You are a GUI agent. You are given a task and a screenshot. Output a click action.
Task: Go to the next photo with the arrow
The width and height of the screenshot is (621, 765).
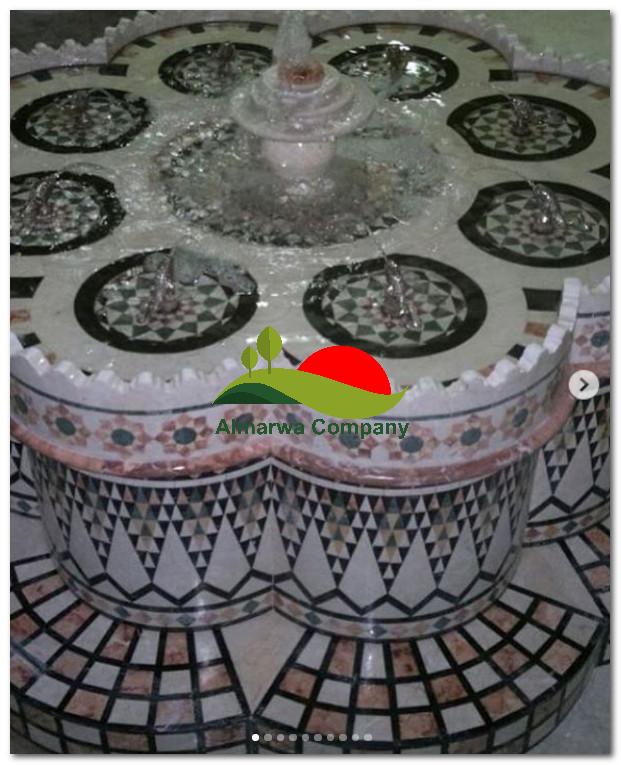584,384
